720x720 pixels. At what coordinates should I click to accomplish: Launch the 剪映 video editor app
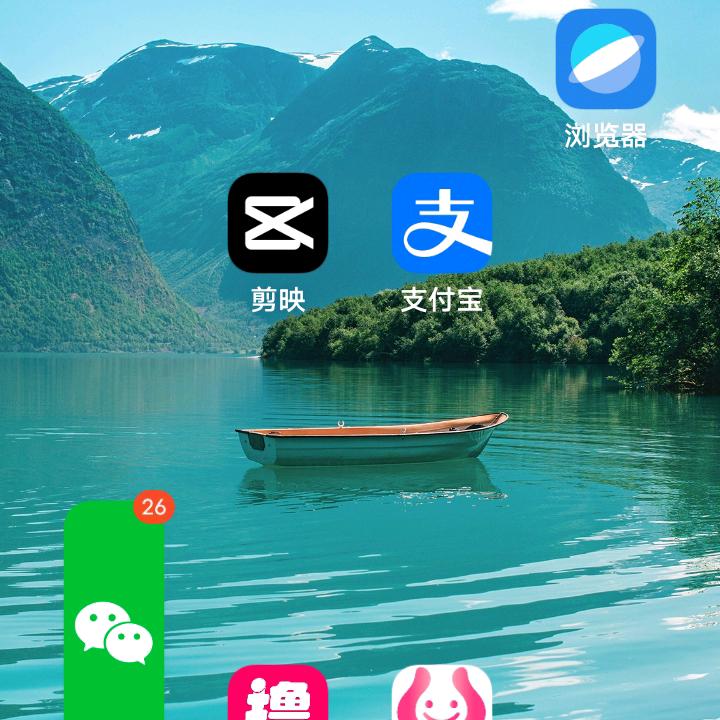[278, 222]
